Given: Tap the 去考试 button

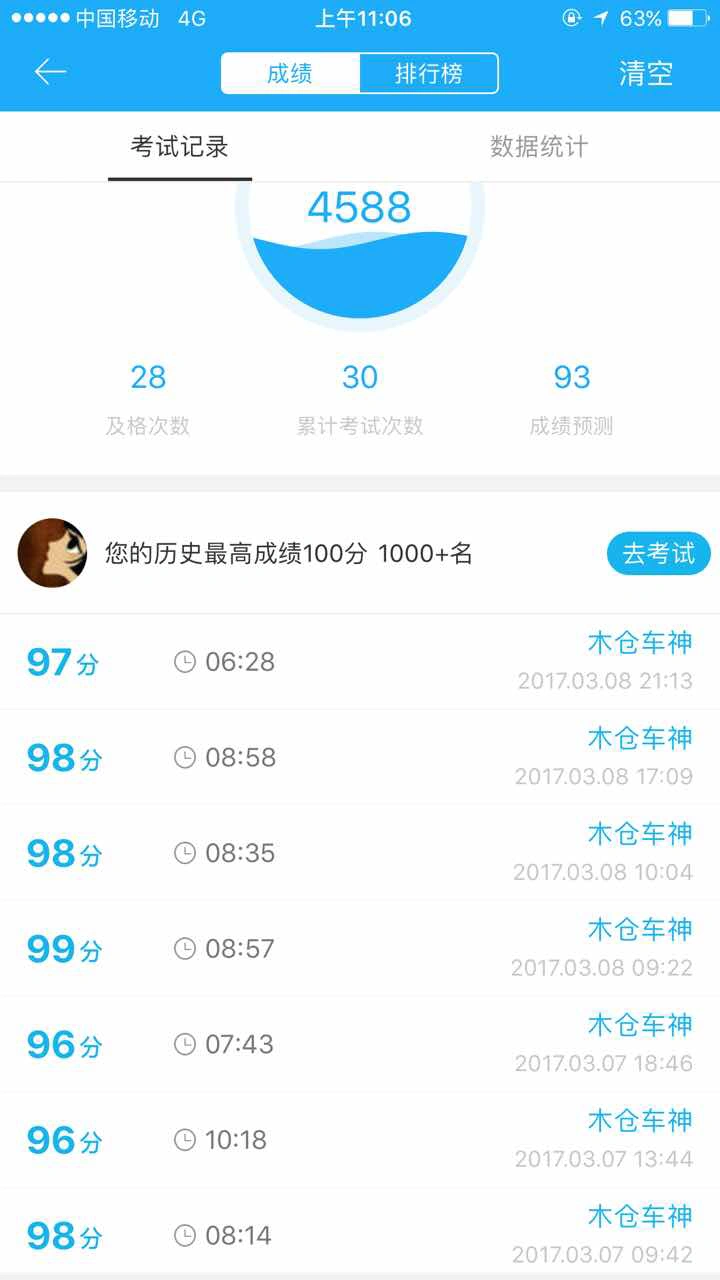Looking at the screenshot, I should point(658,554).
